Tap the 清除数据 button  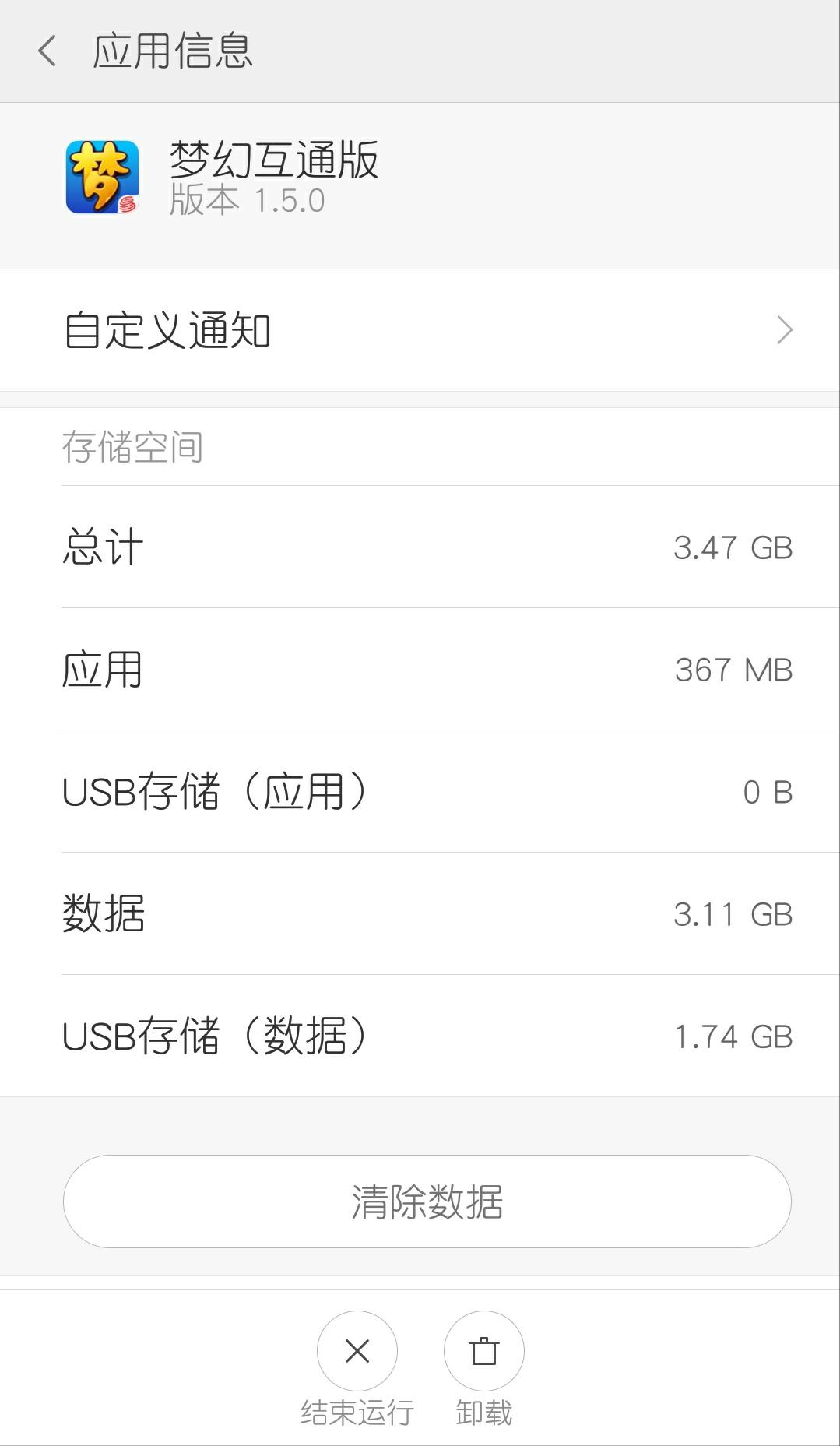coord(427,1201)
